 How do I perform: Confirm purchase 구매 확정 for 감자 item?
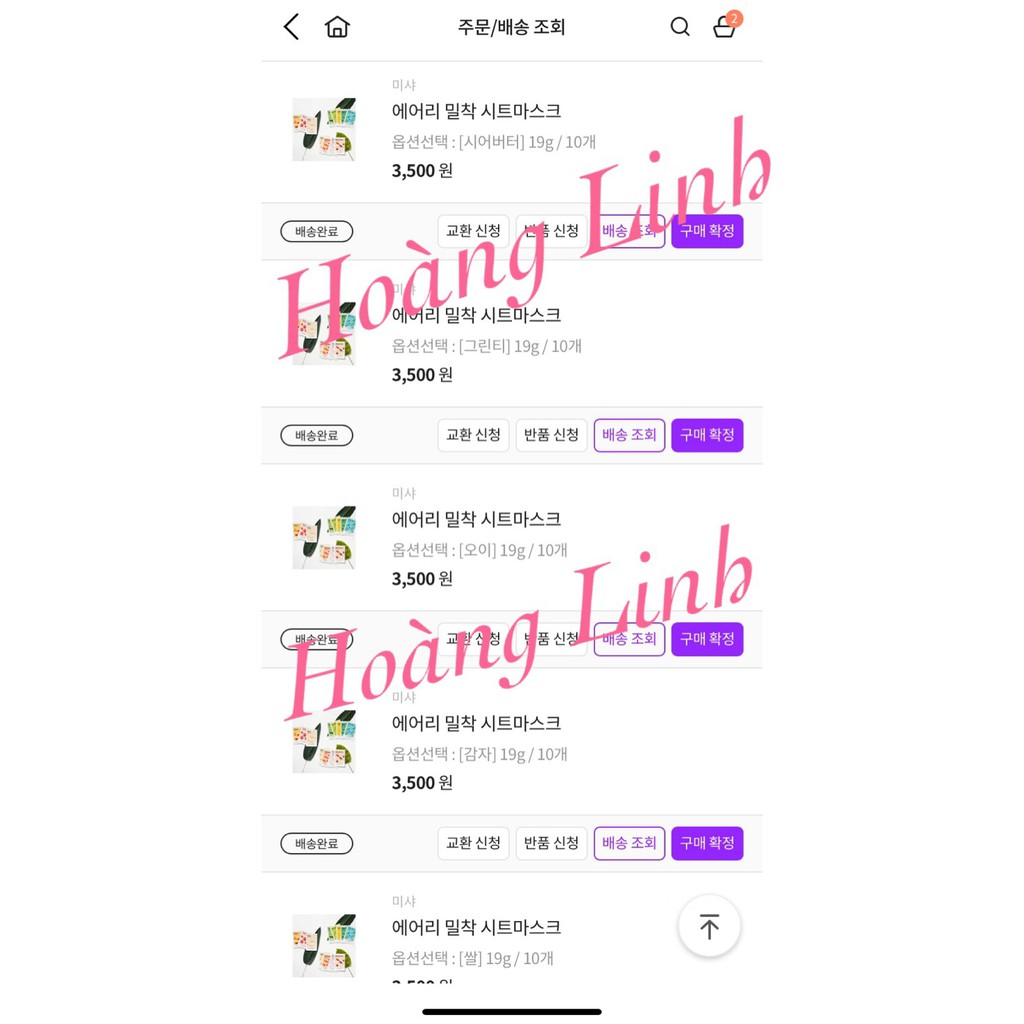(x=707, y=843)
